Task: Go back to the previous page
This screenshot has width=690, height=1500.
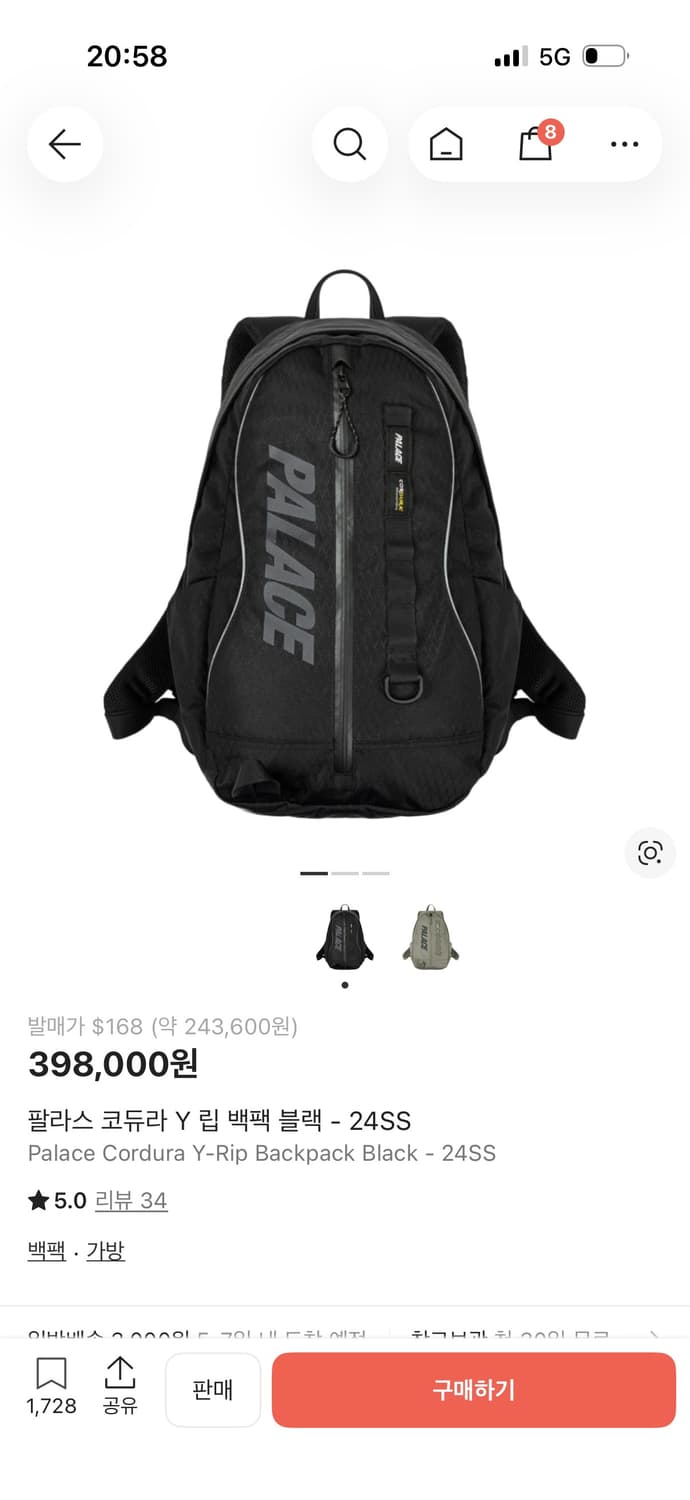Action: coord(65,145)
